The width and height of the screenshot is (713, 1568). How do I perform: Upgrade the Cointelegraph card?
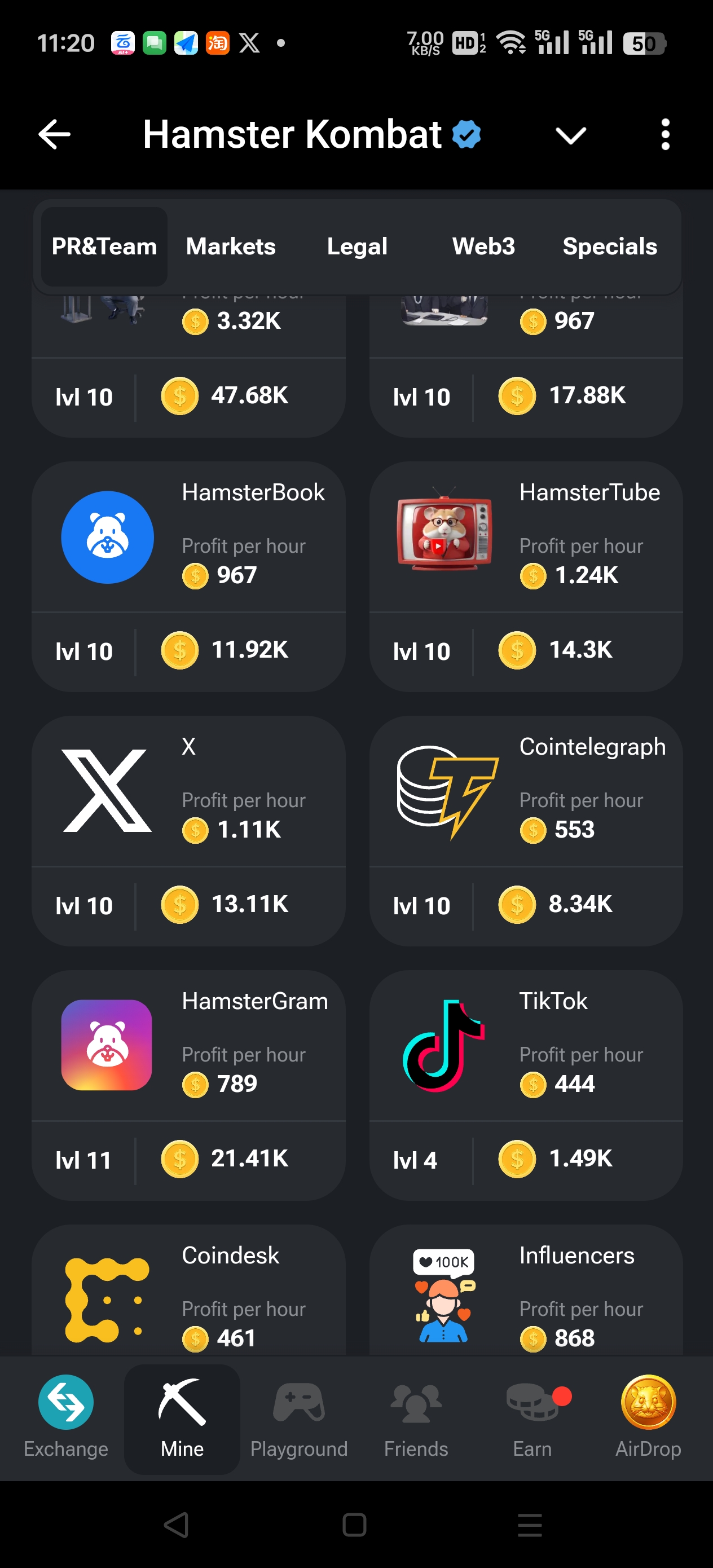point(526,830)
